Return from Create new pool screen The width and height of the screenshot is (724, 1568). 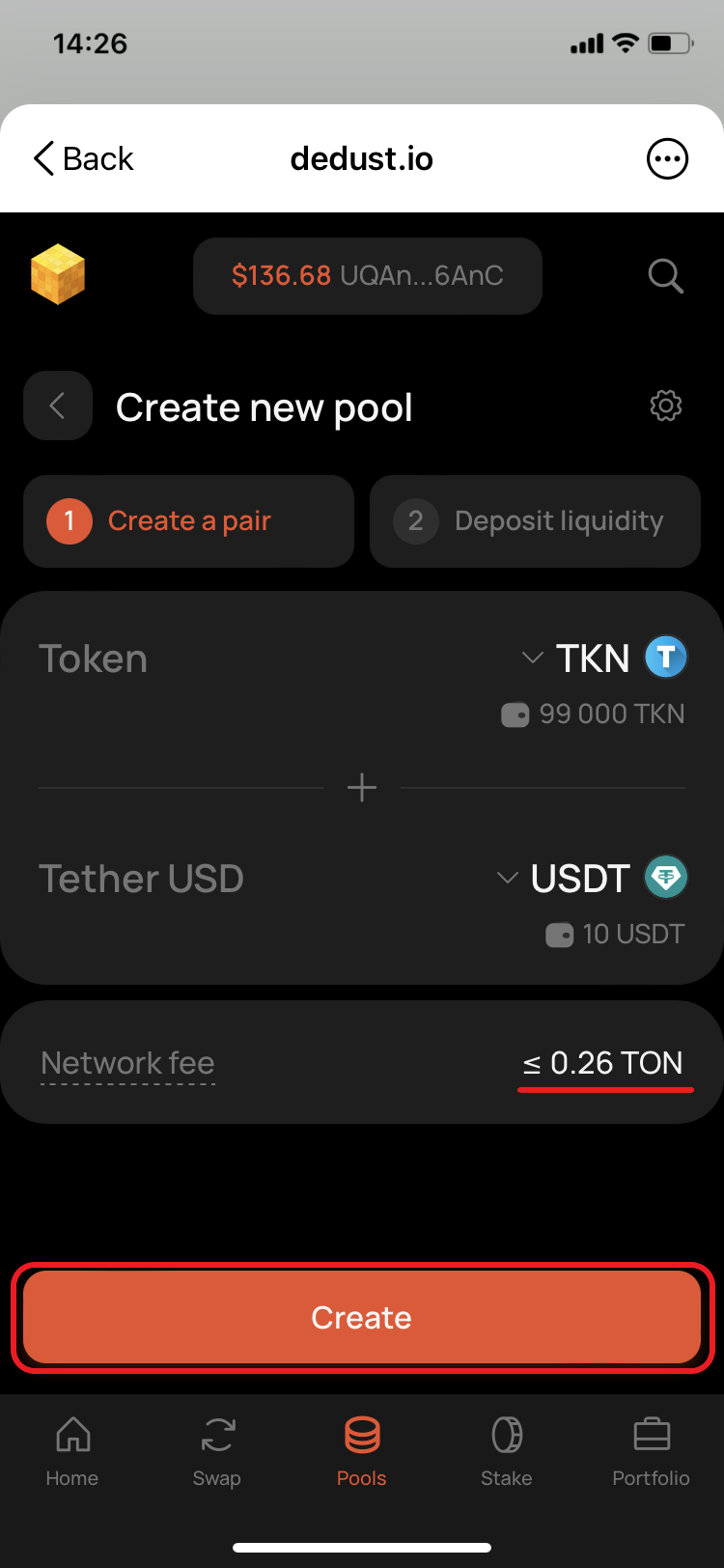tap(58, 406)
